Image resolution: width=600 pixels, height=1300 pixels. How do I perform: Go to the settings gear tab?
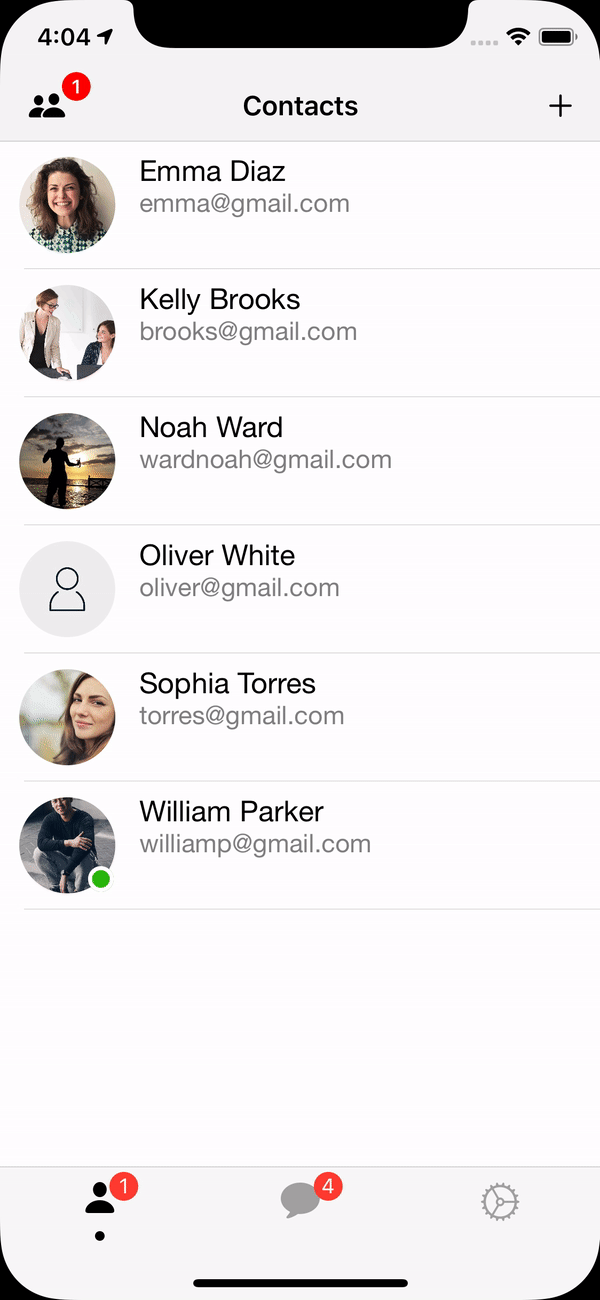(500, 1201)
